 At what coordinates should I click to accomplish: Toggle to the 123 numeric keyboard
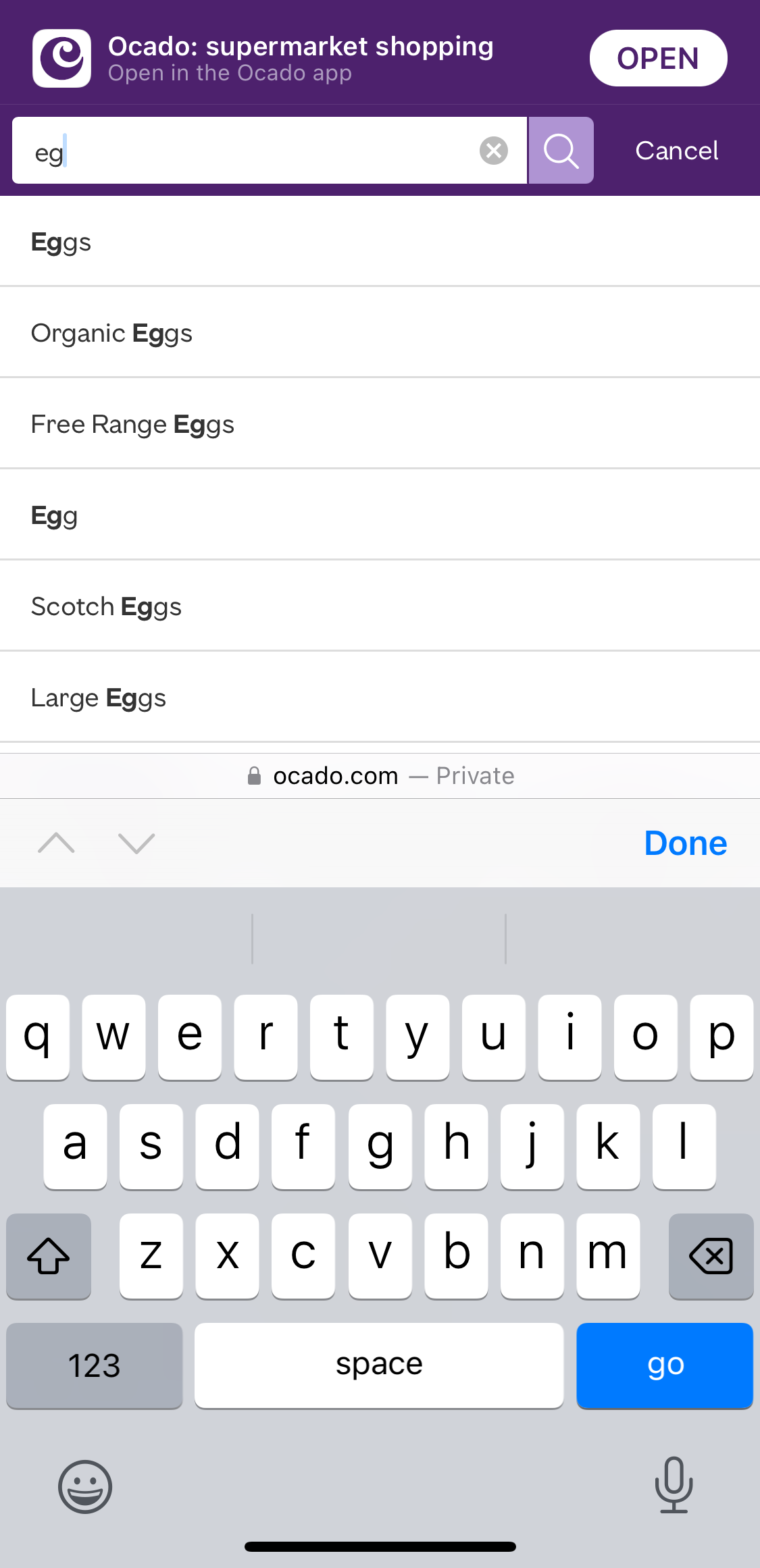[x=94, y=1365]
